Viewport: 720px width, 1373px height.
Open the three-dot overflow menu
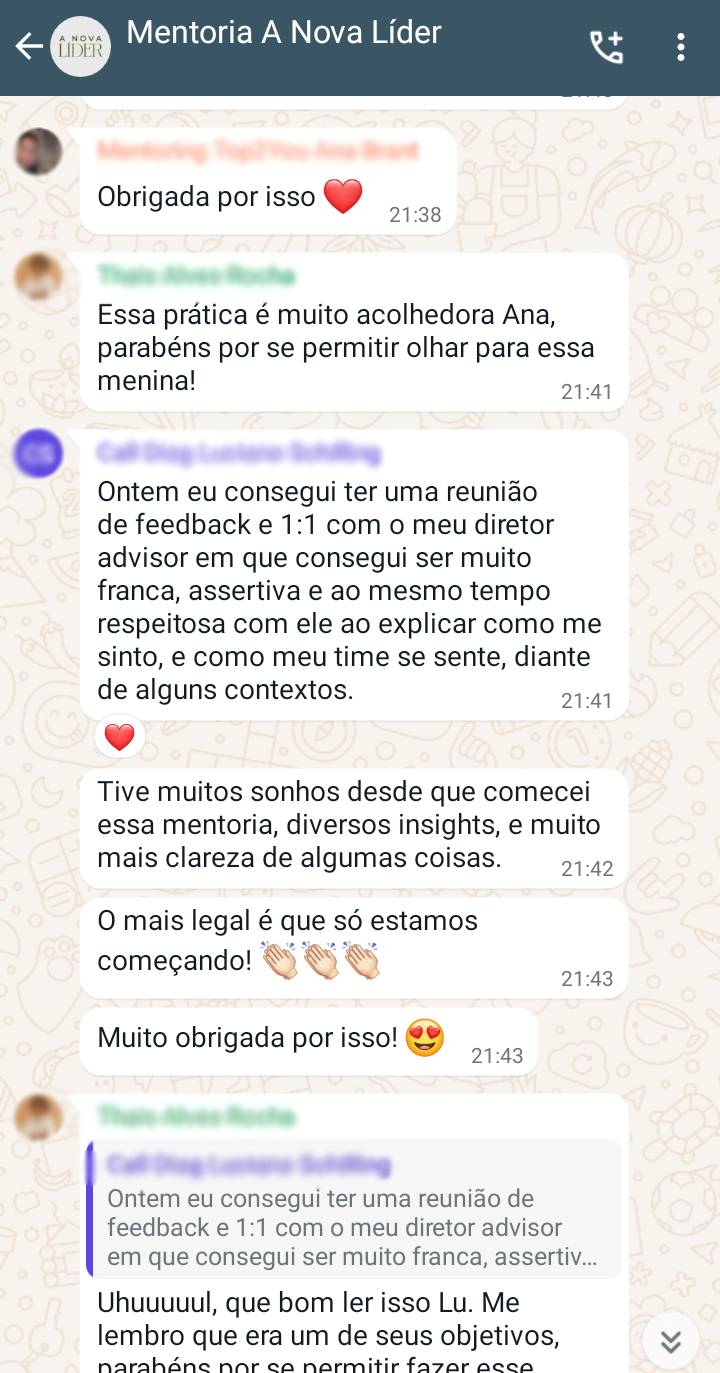click(x=682, y=44)
